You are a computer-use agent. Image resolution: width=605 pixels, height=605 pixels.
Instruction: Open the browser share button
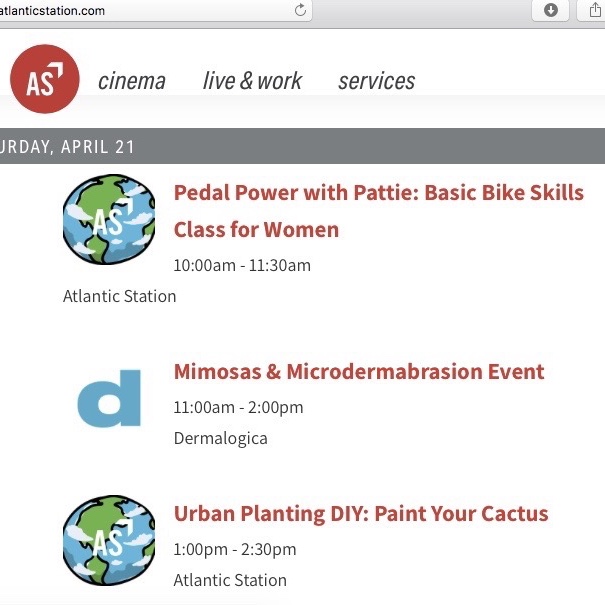pos(594,10)
